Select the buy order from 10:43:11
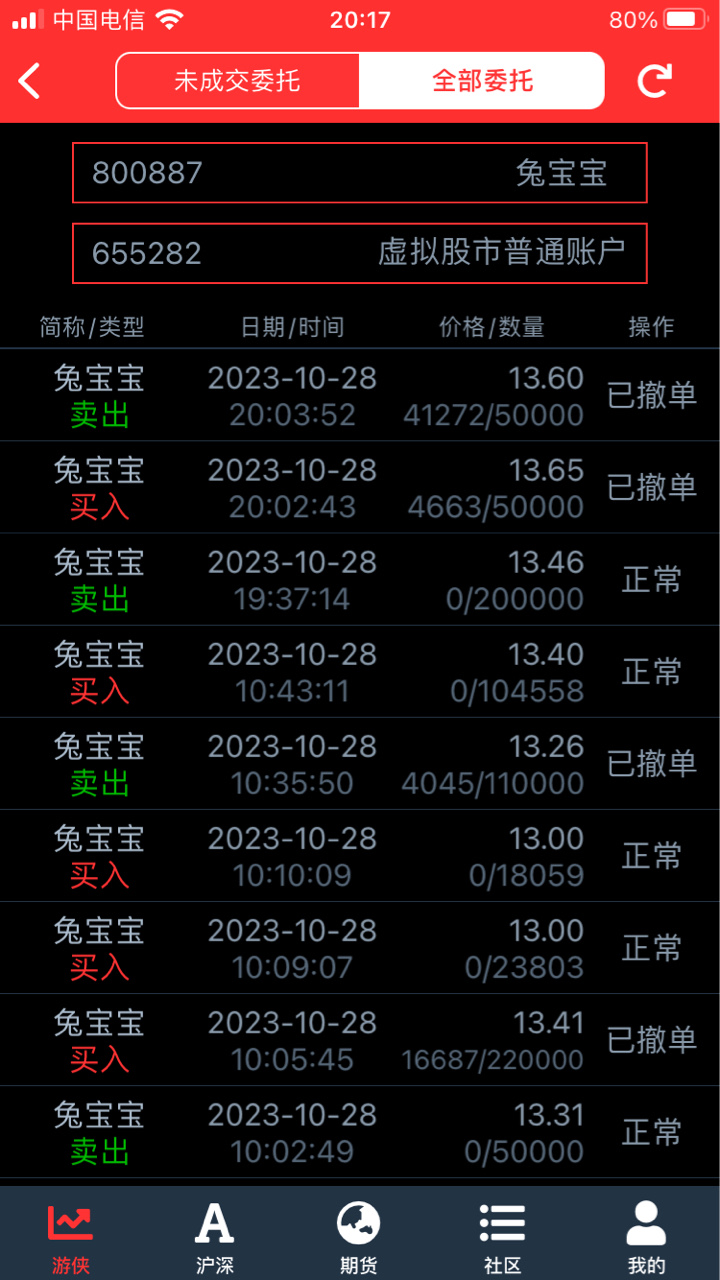The width and height of the screenshot is (720, 1280). tap(360, 671)
